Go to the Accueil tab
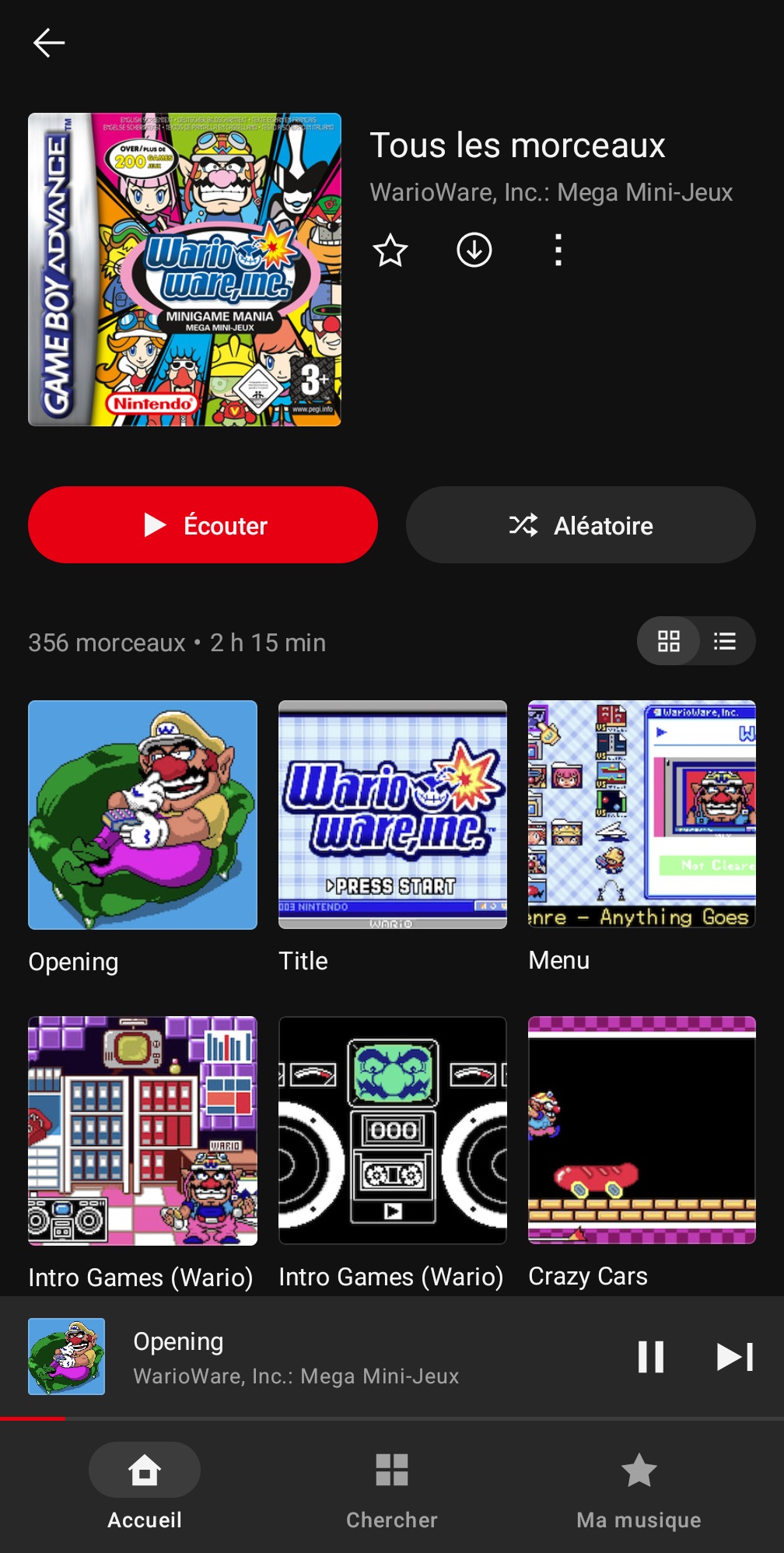 [145, 1486]
